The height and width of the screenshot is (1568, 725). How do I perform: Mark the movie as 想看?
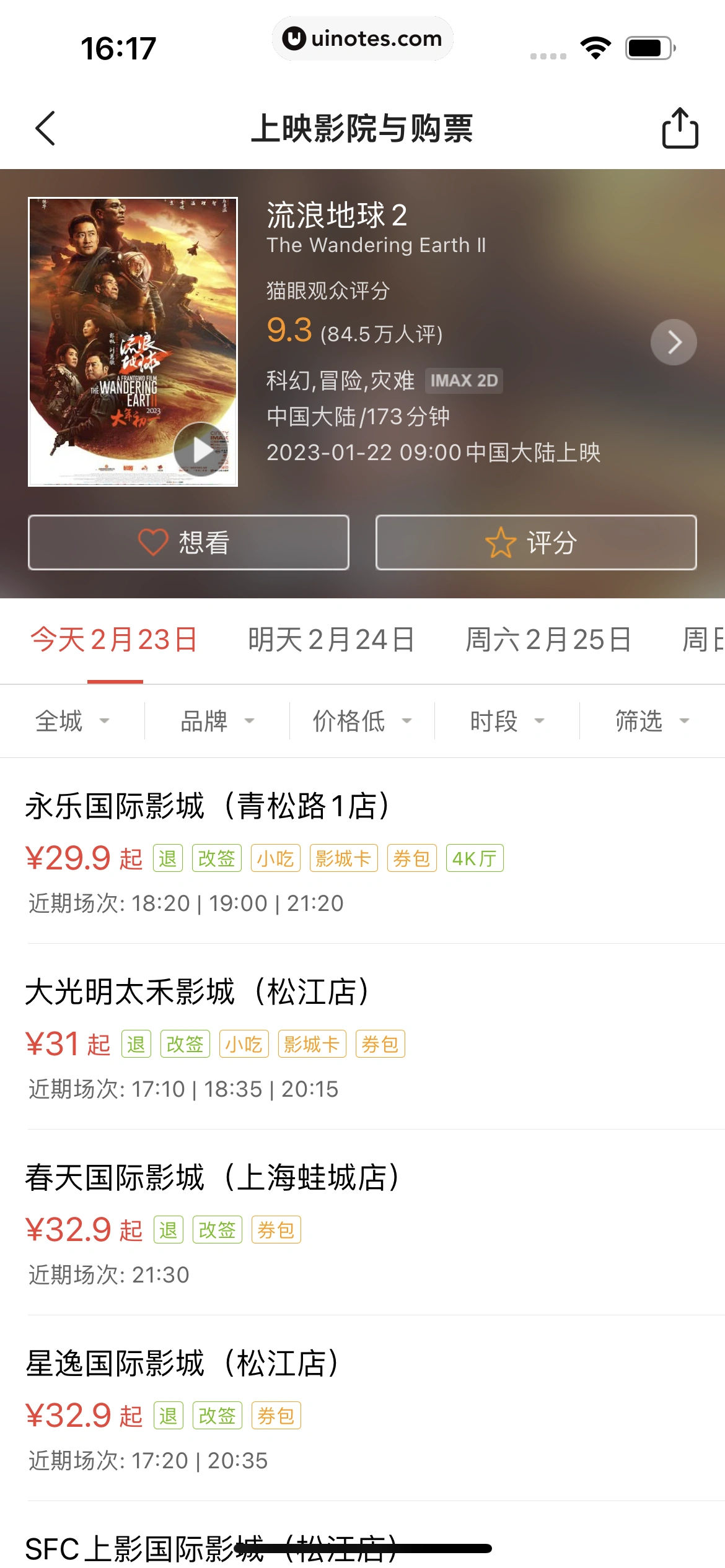188,542
